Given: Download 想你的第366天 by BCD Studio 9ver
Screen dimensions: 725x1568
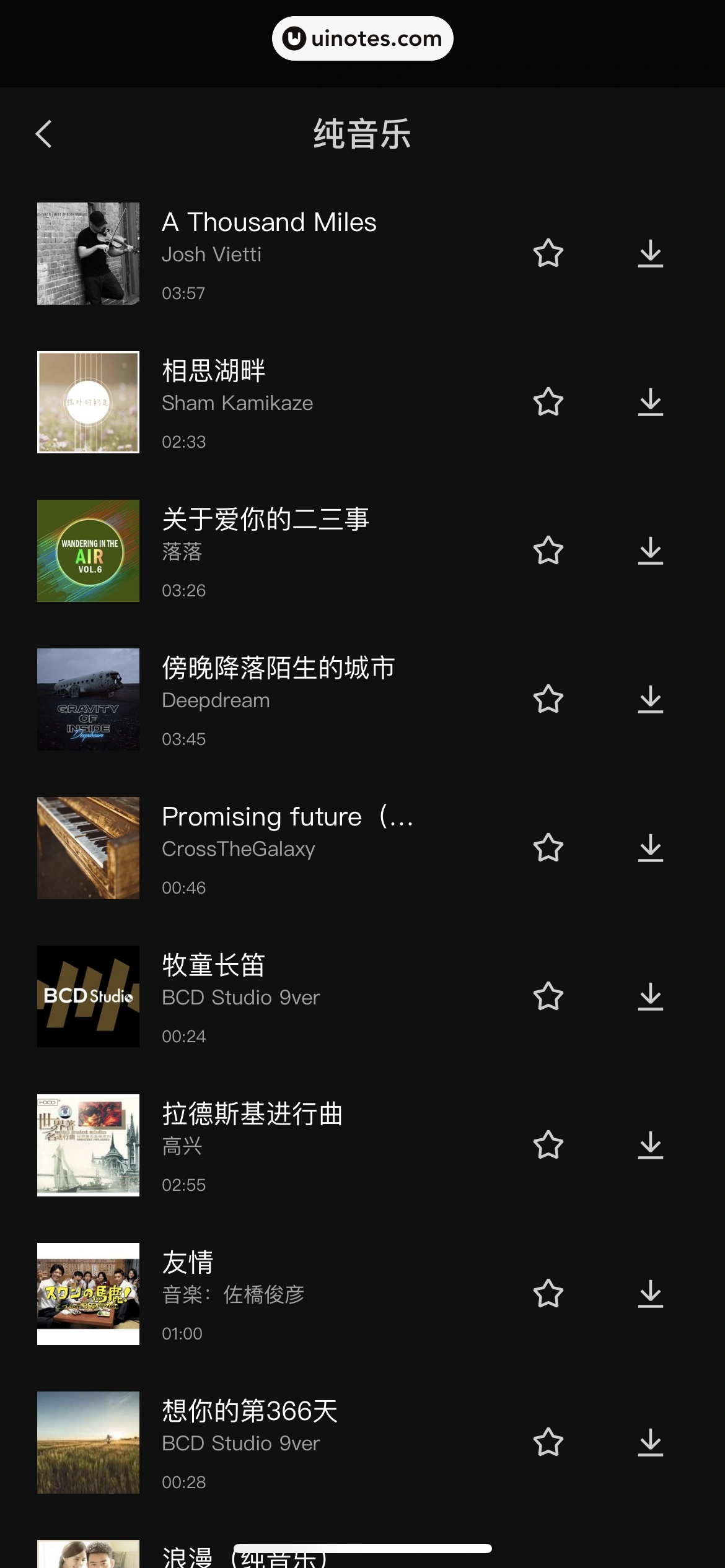Looking at the screenshot, I should pyautogui.click(x=651, y=1443).
